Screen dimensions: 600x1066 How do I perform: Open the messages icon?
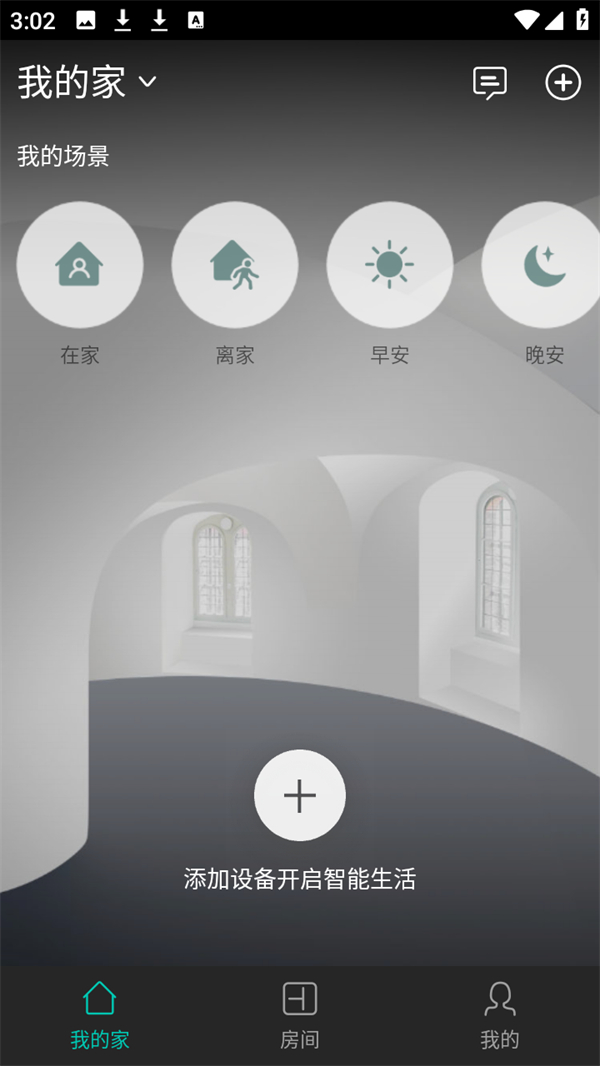point(489,83)
